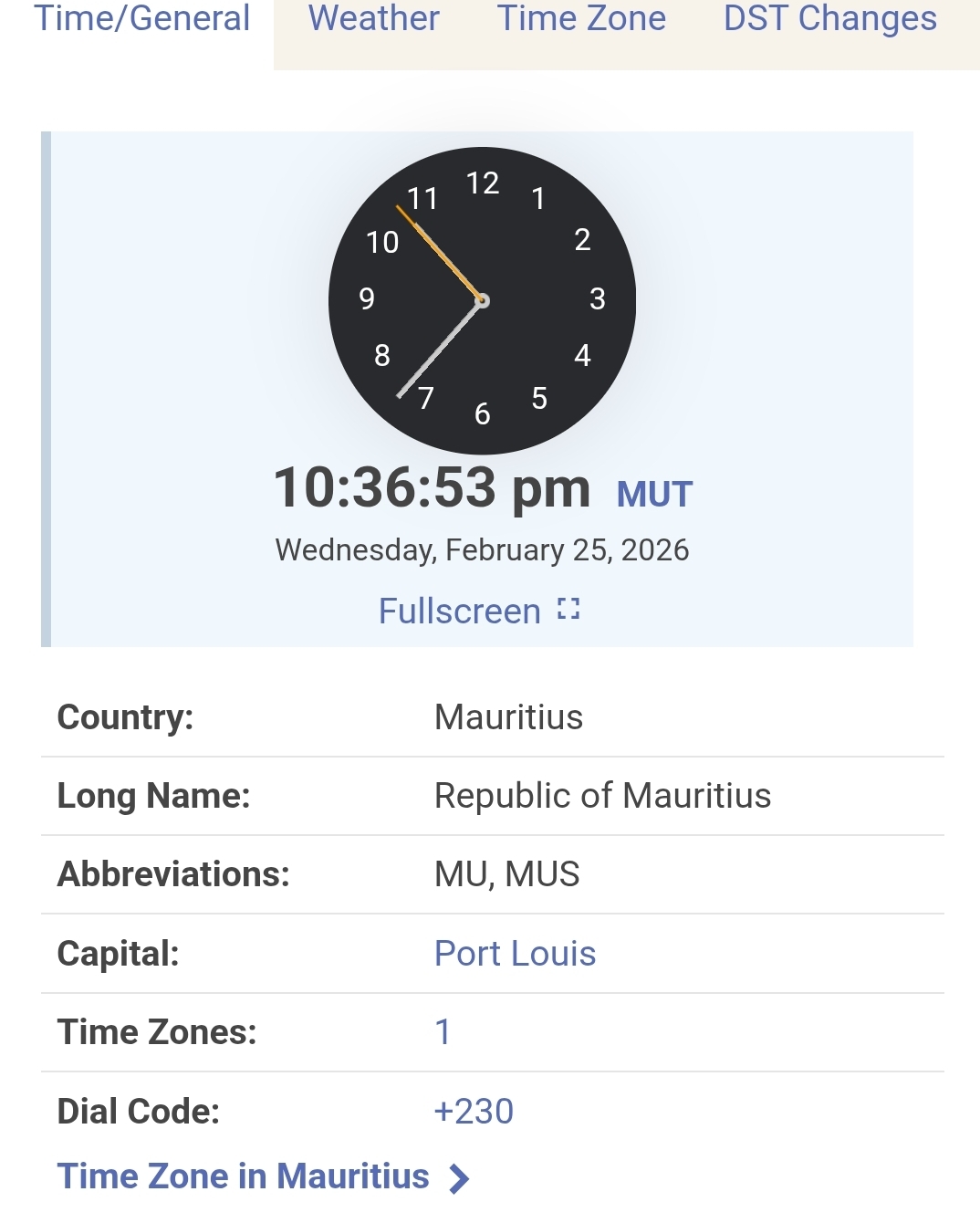Open the +230 dial code link

point(474,1112)
